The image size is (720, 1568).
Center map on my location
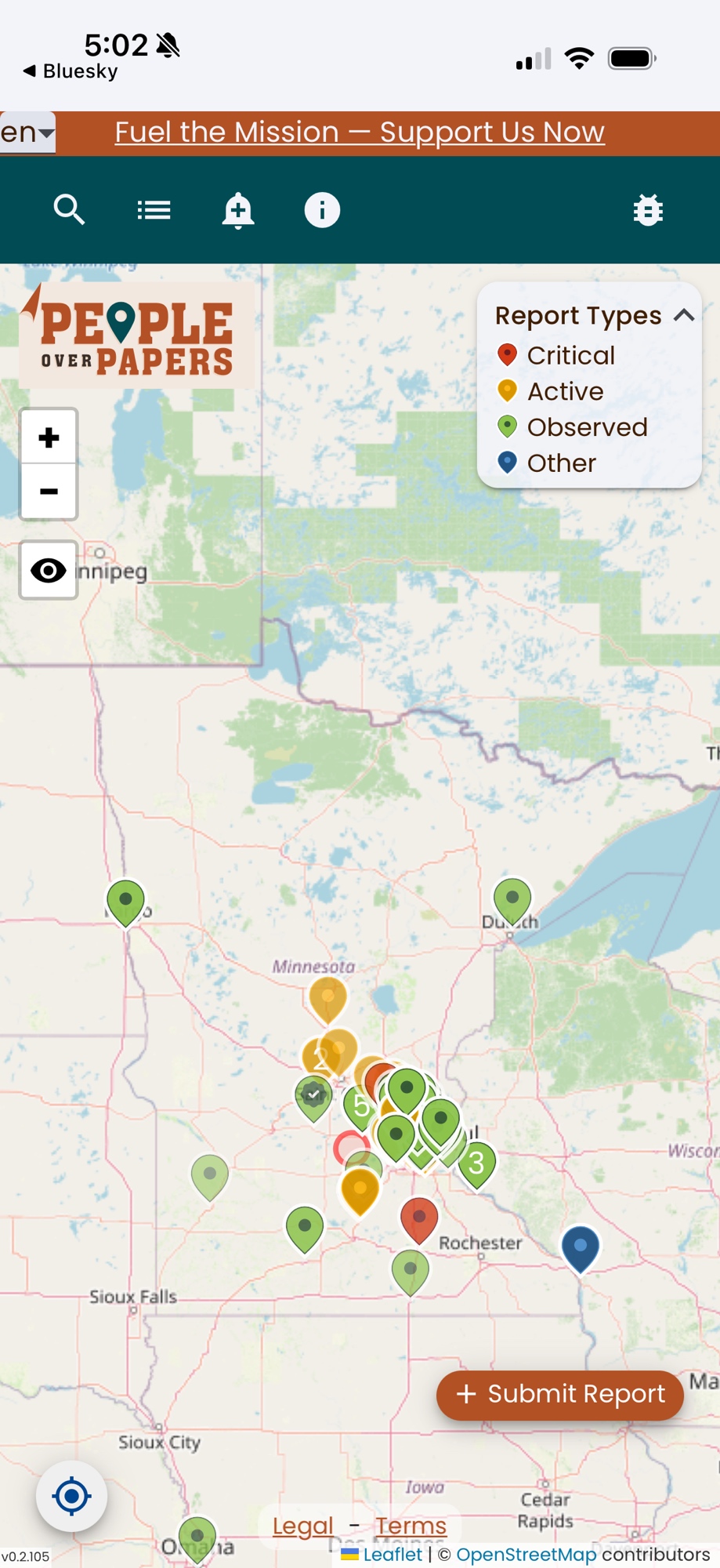click(x=71, y=1496)
